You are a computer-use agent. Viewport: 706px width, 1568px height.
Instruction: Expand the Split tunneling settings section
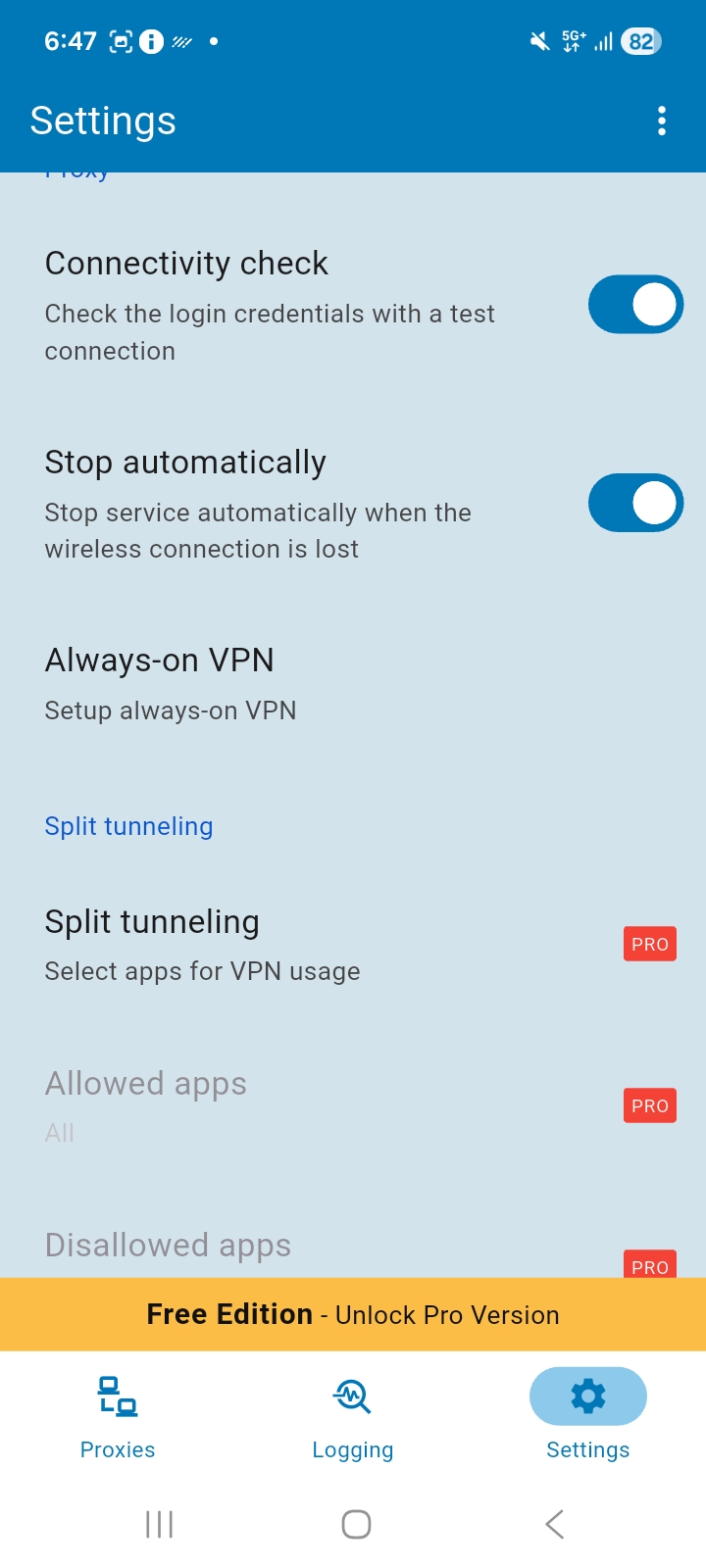(x=128, y=826)
